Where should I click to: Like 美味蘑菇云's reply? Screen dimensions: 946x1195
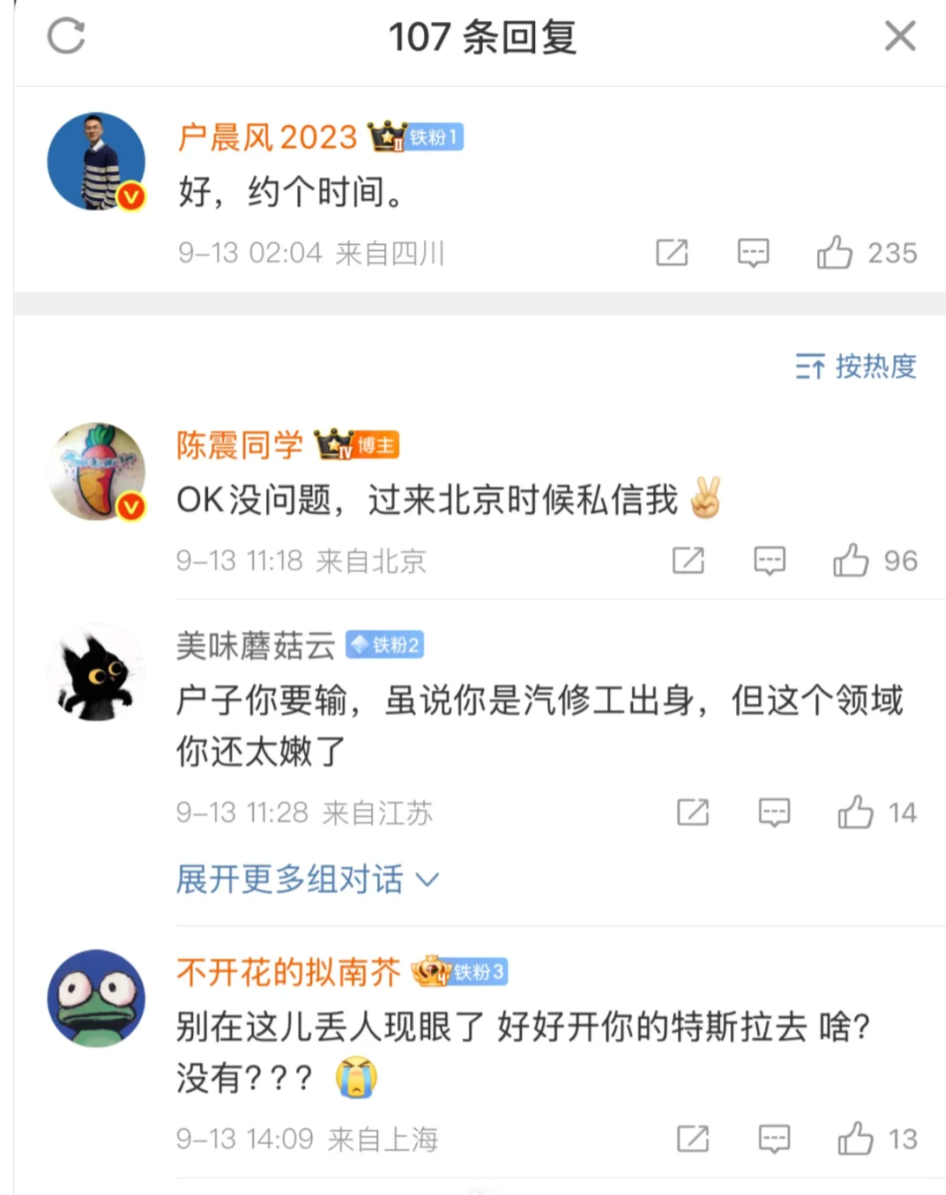pos(856,813)
